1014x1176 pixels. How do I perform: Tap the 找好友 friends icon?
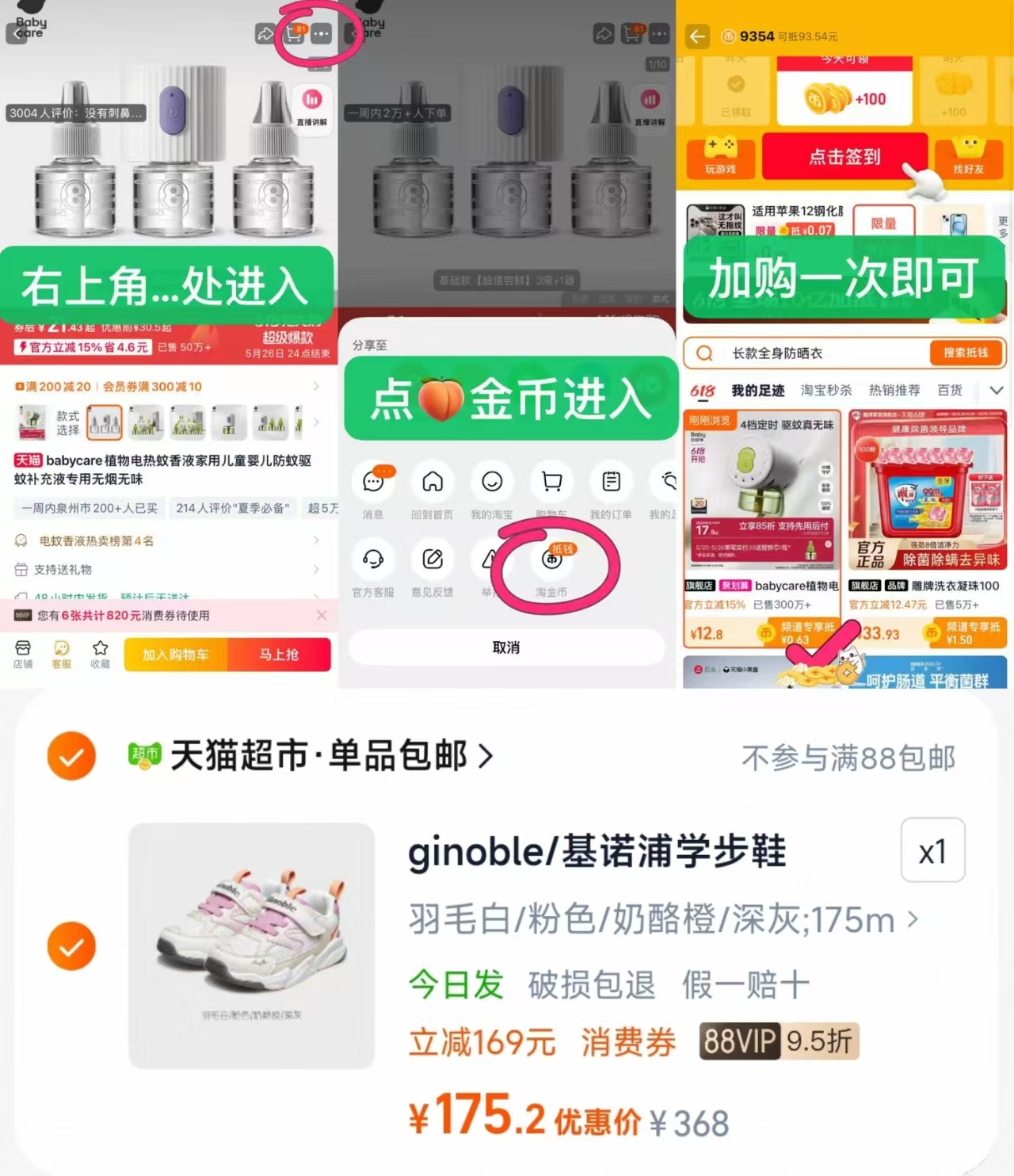(970, 155)
